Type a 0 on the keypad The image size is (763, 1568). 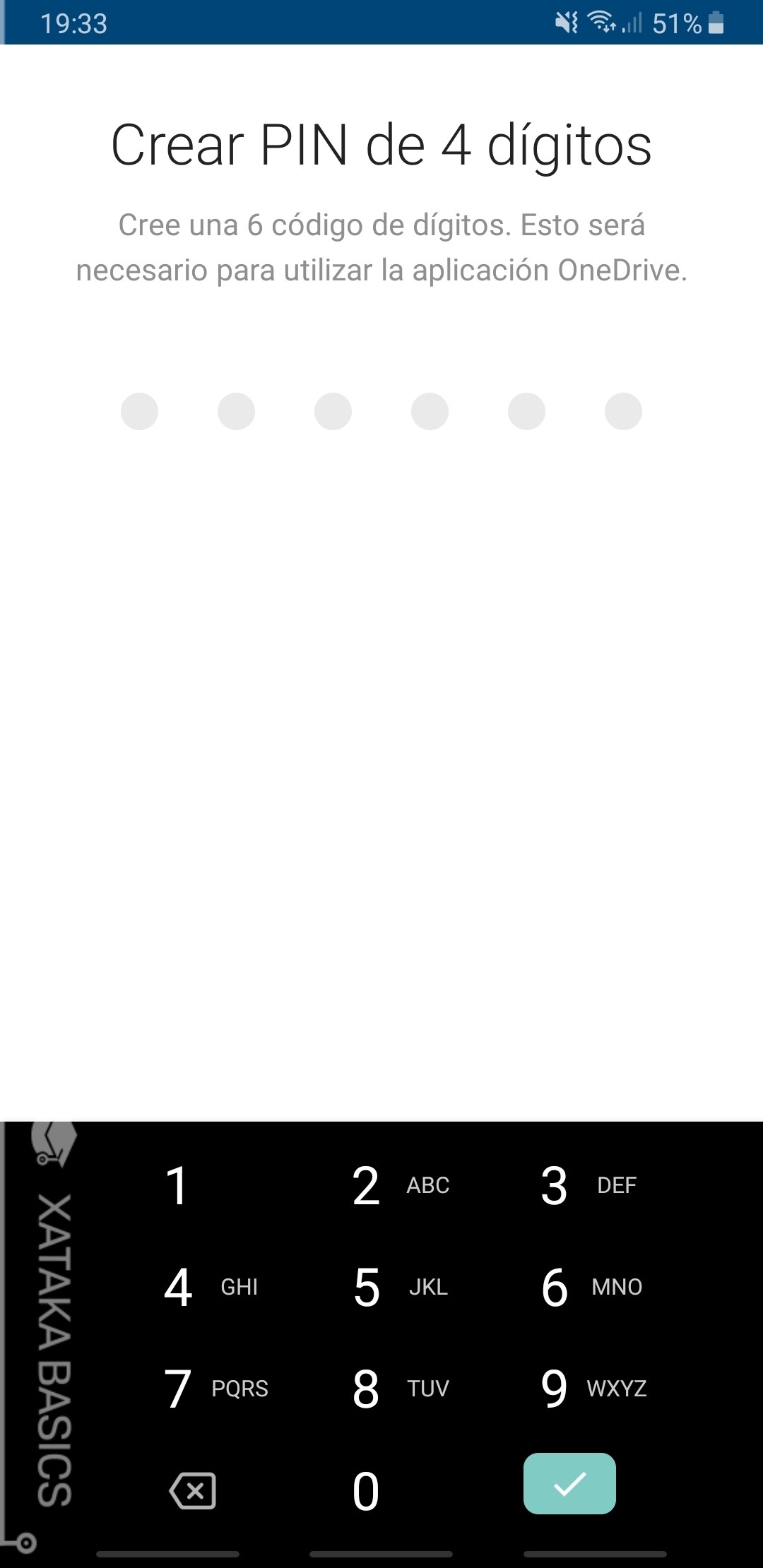point(366,1490)
